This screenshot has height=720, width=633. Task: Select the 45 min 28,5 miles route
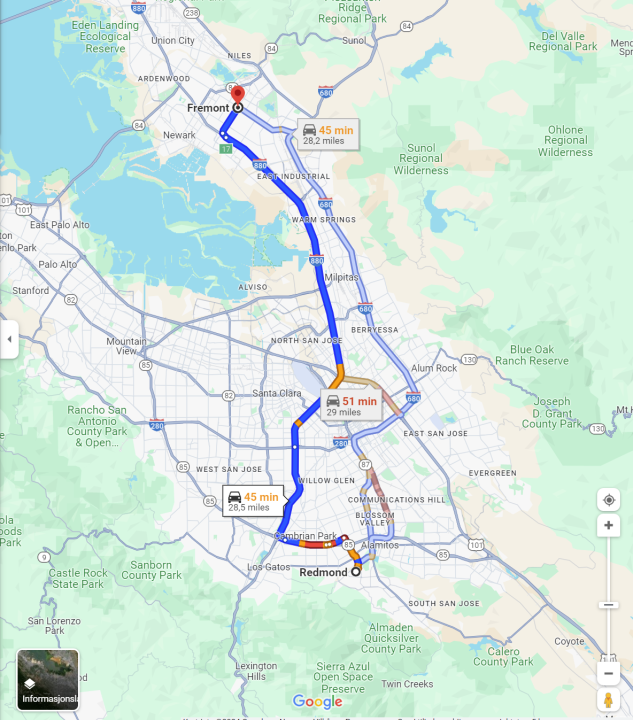coord(253,501)
